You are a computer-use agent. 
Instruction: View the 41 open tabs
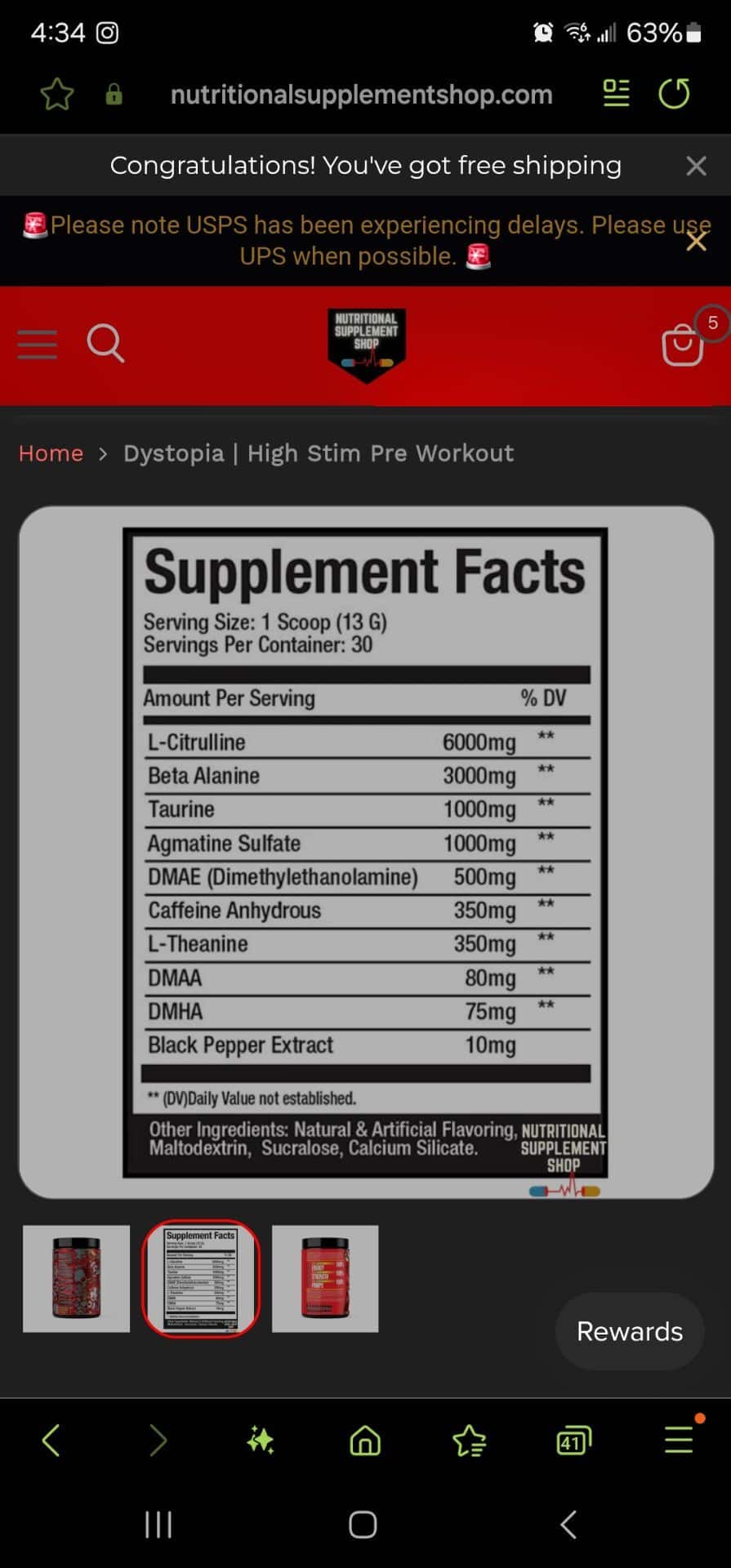click(x=573, y=1441)
